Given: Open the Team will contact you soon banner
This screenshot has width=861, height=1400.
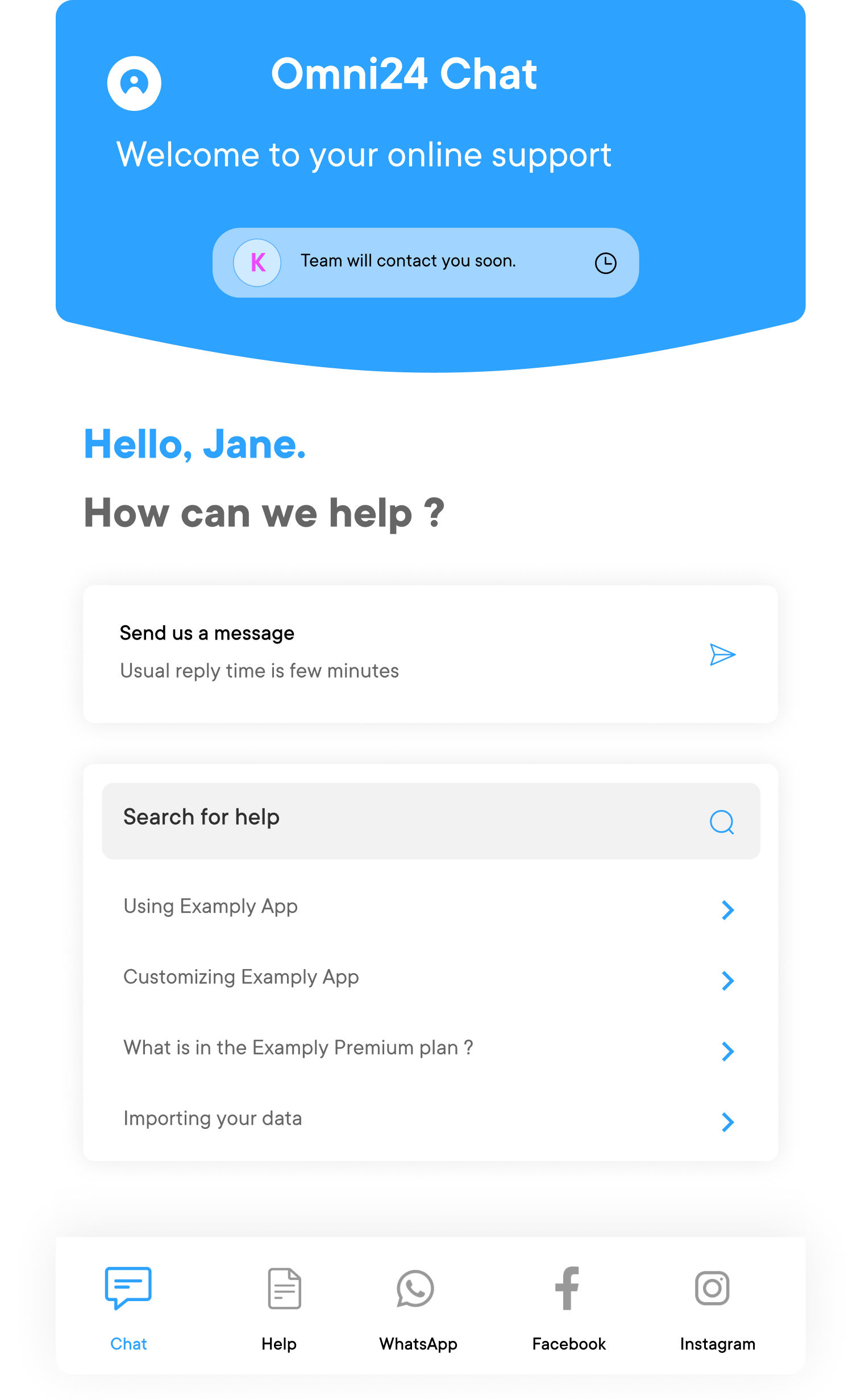Looking at the screenshot, I should 425,263.
